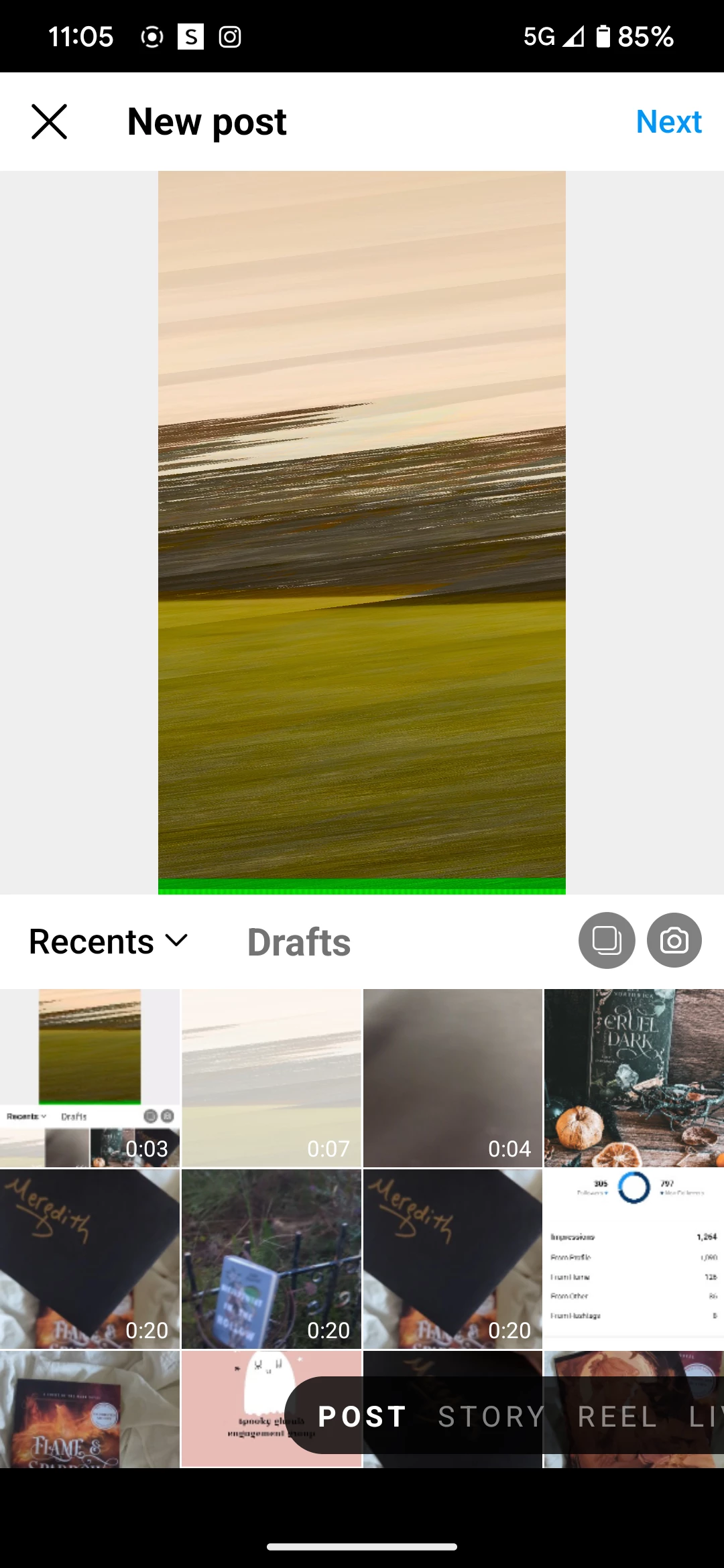
Task: Tap Next to continue the post
Action: 668,122
